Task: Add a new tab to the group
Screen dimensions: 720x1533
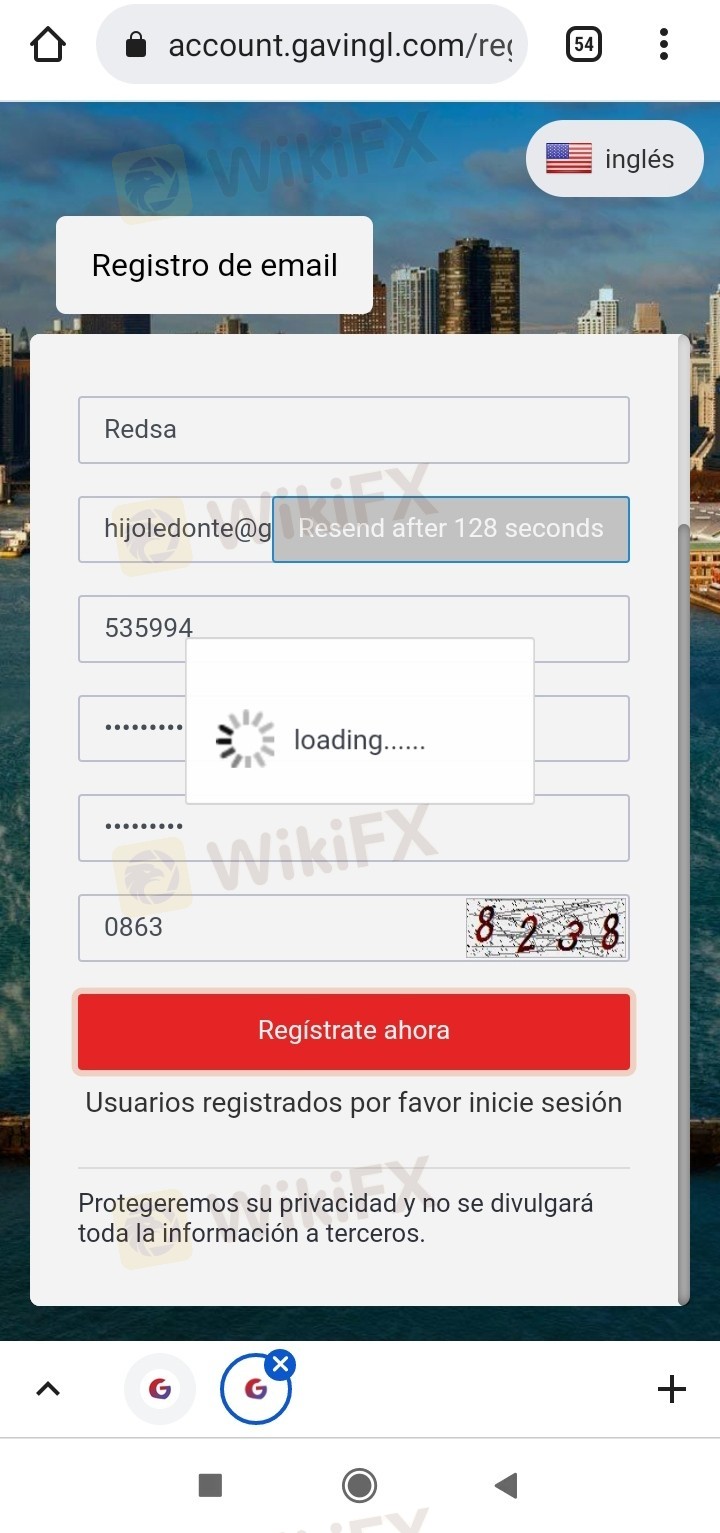Action: 671,1389
